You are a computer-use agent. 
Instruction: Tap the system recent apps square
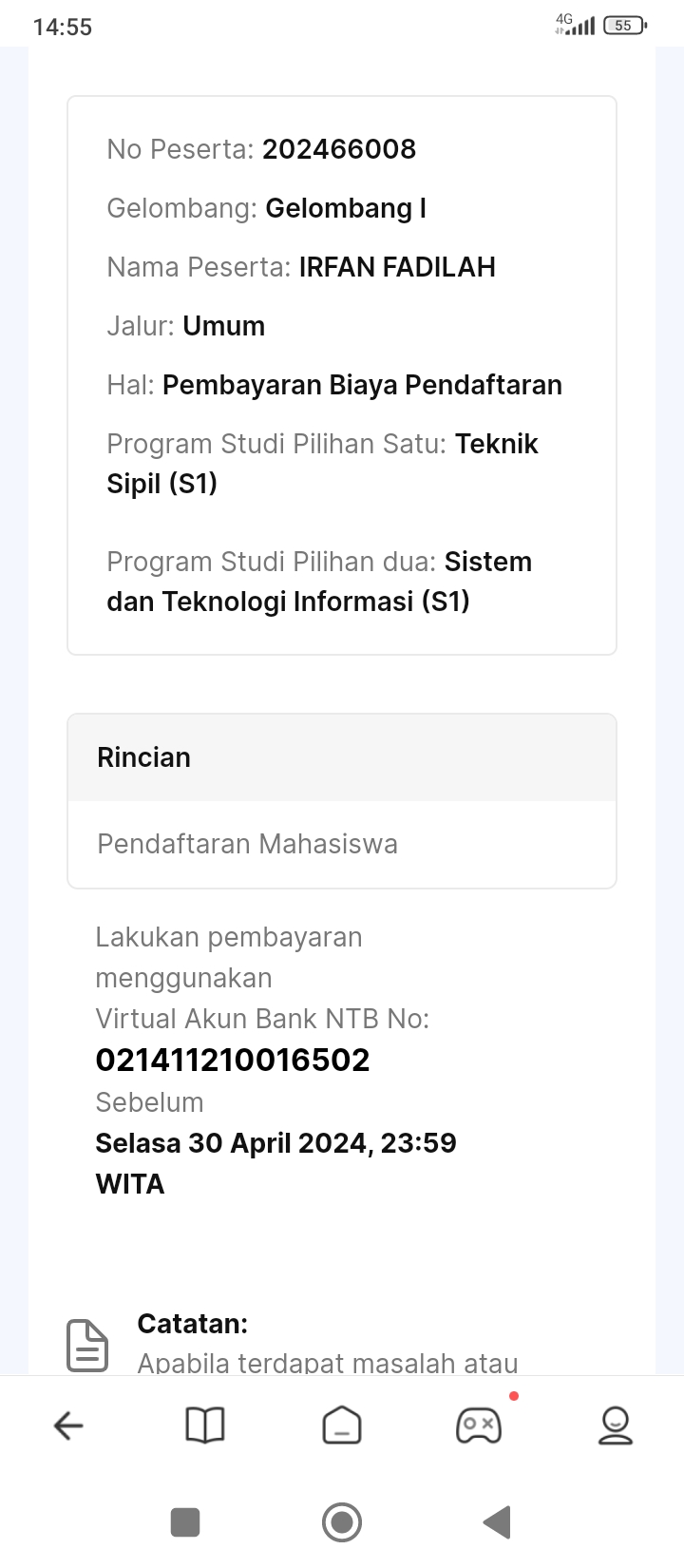[185, 1522]
